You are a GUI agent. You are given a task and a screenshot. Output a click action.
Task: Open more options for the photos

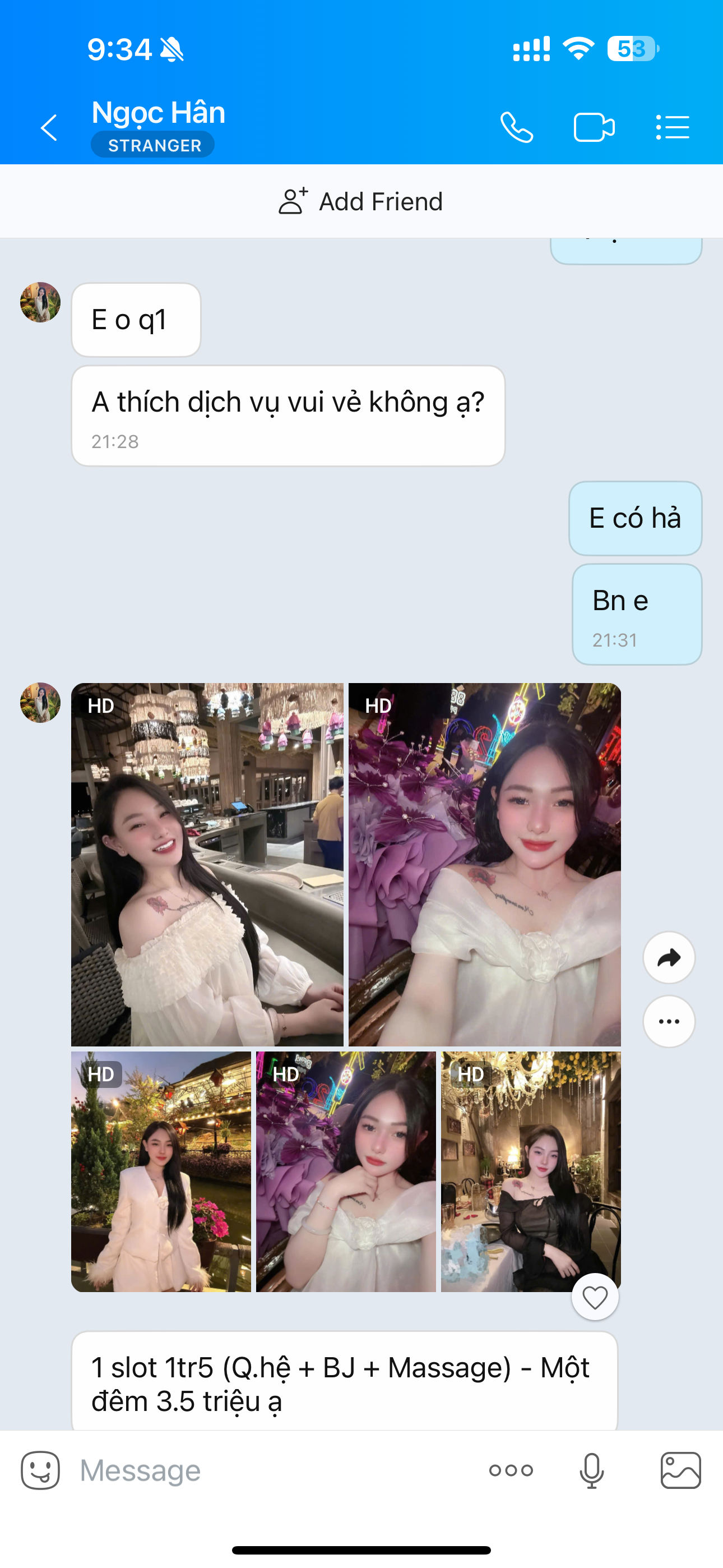point(669,1021)
